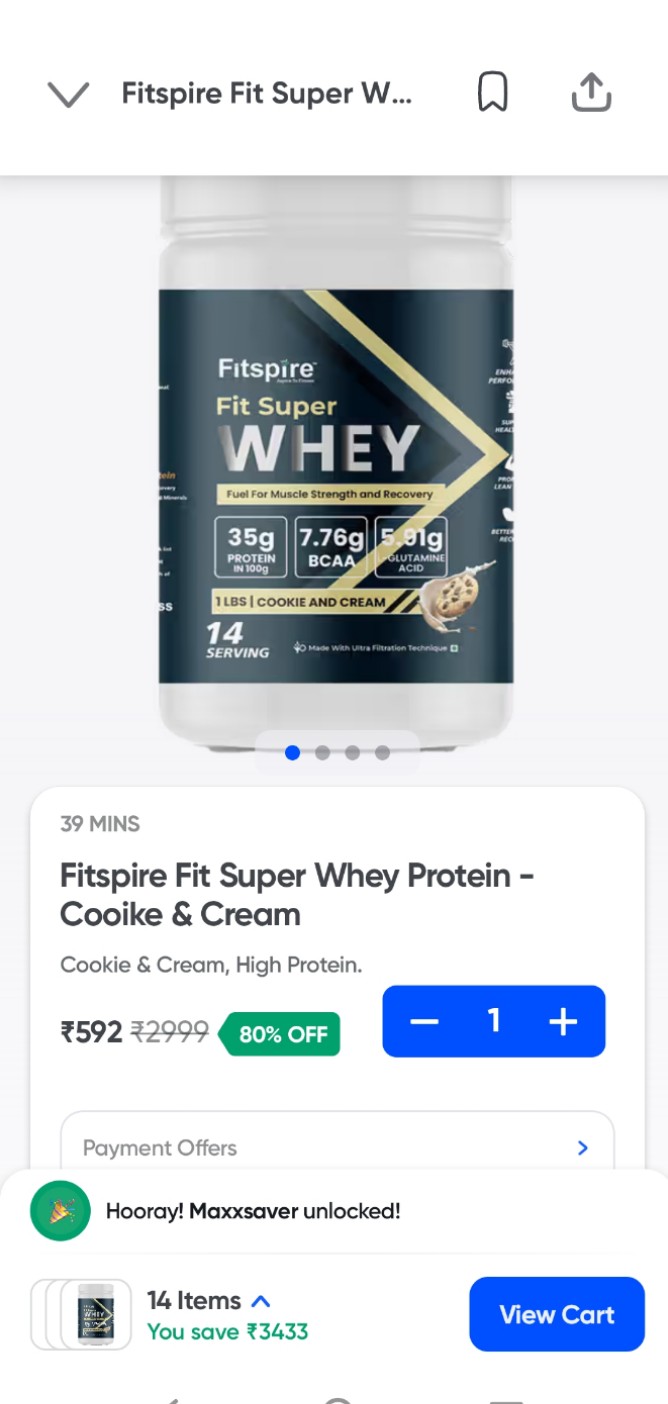
Task: Share this product
Action: coord(591,93)
